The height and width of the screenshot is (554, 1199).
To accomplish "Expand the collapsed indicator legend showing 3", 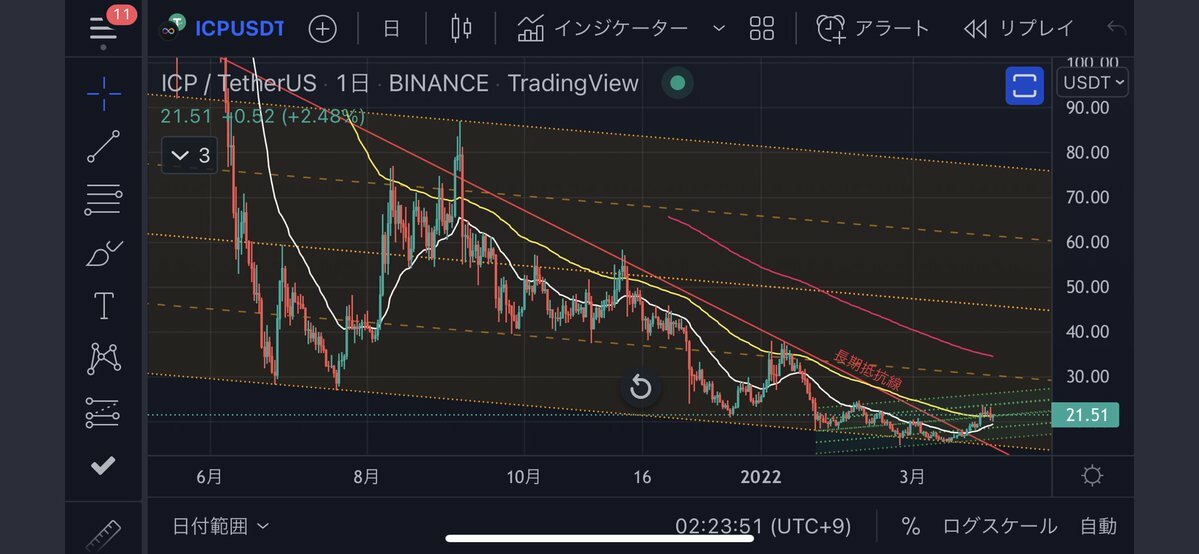I will tap(190, 155).
